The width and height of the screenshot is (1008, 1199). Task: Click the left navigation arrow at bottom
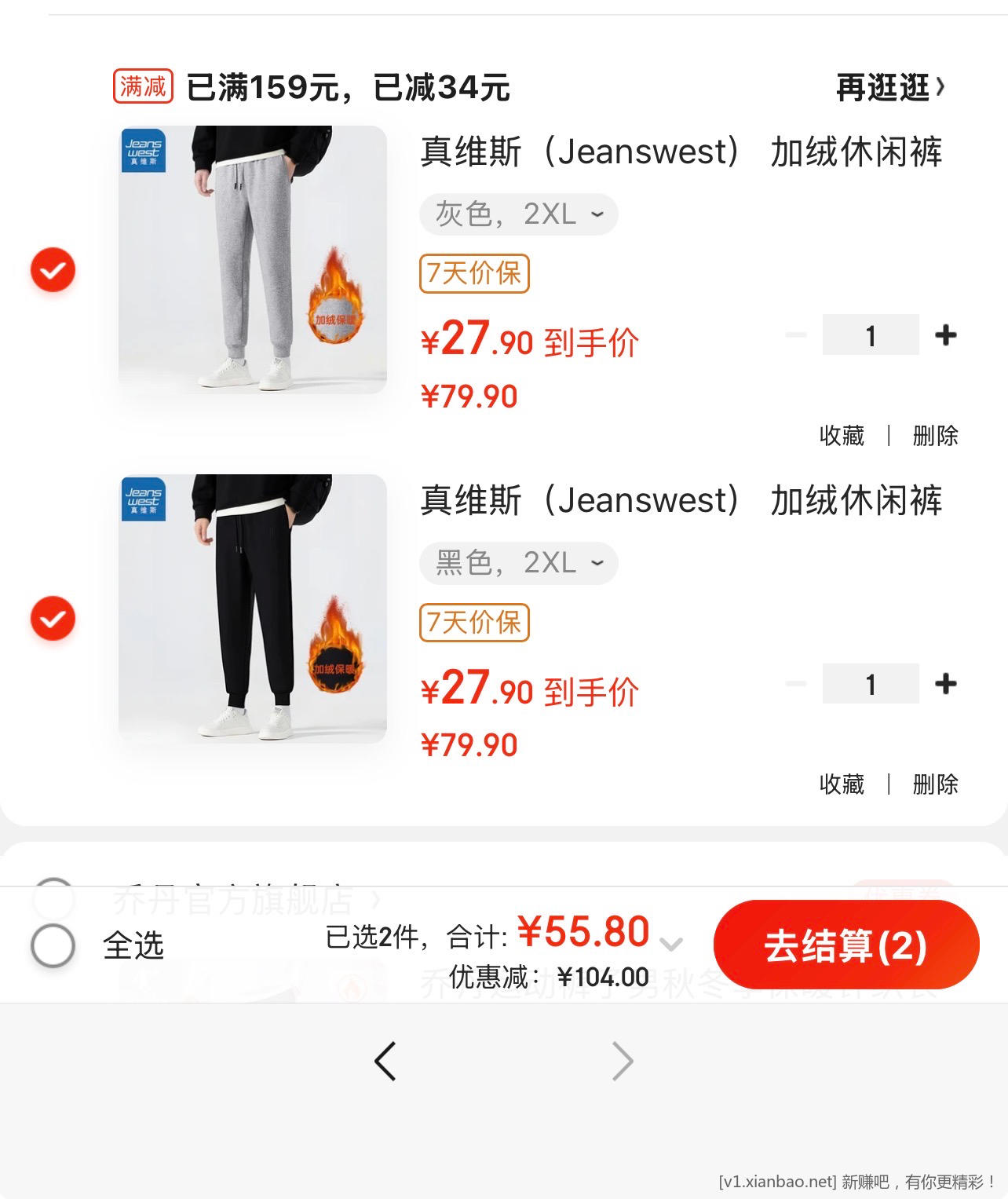click(384, 1060)
